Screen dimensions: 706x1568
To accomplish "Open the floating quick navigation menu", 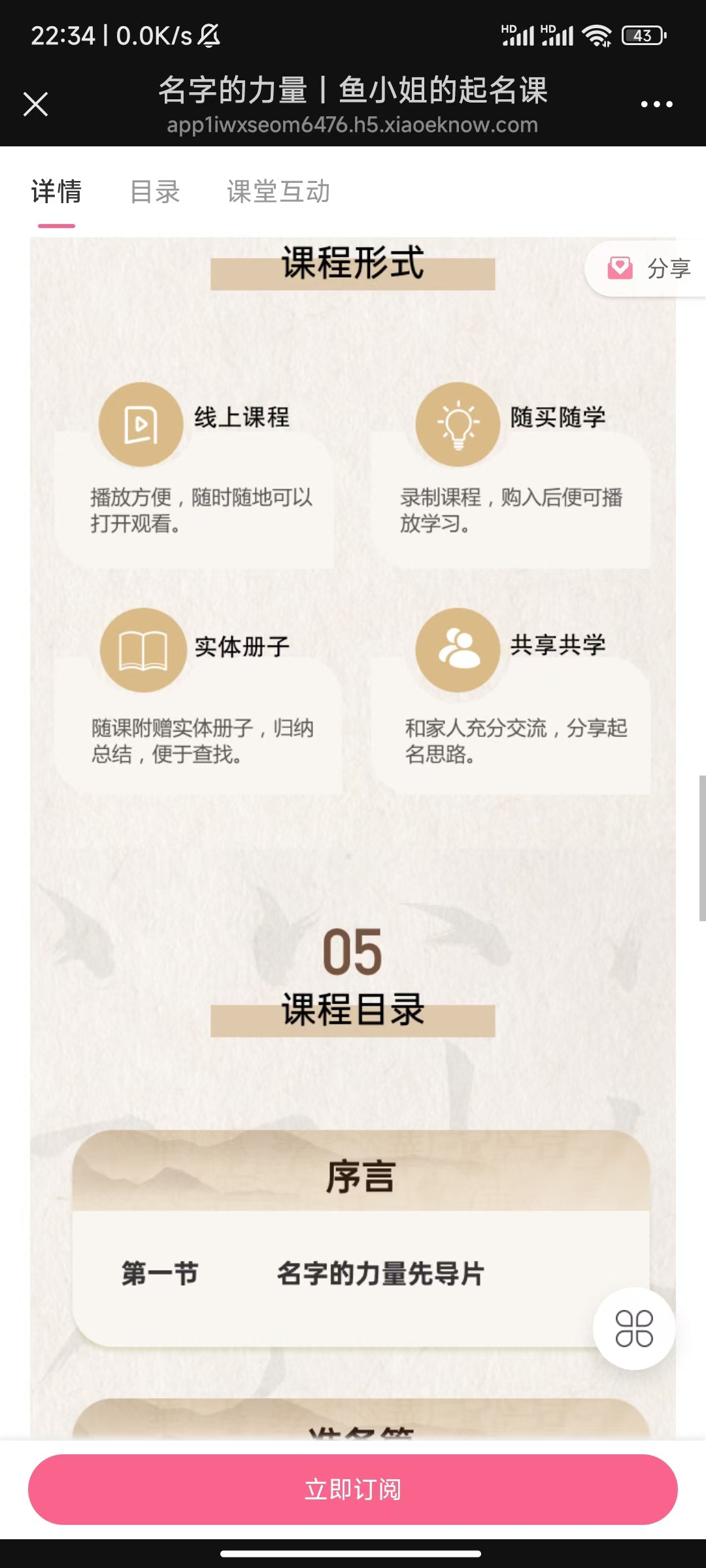I will (x=633, y=1328).
